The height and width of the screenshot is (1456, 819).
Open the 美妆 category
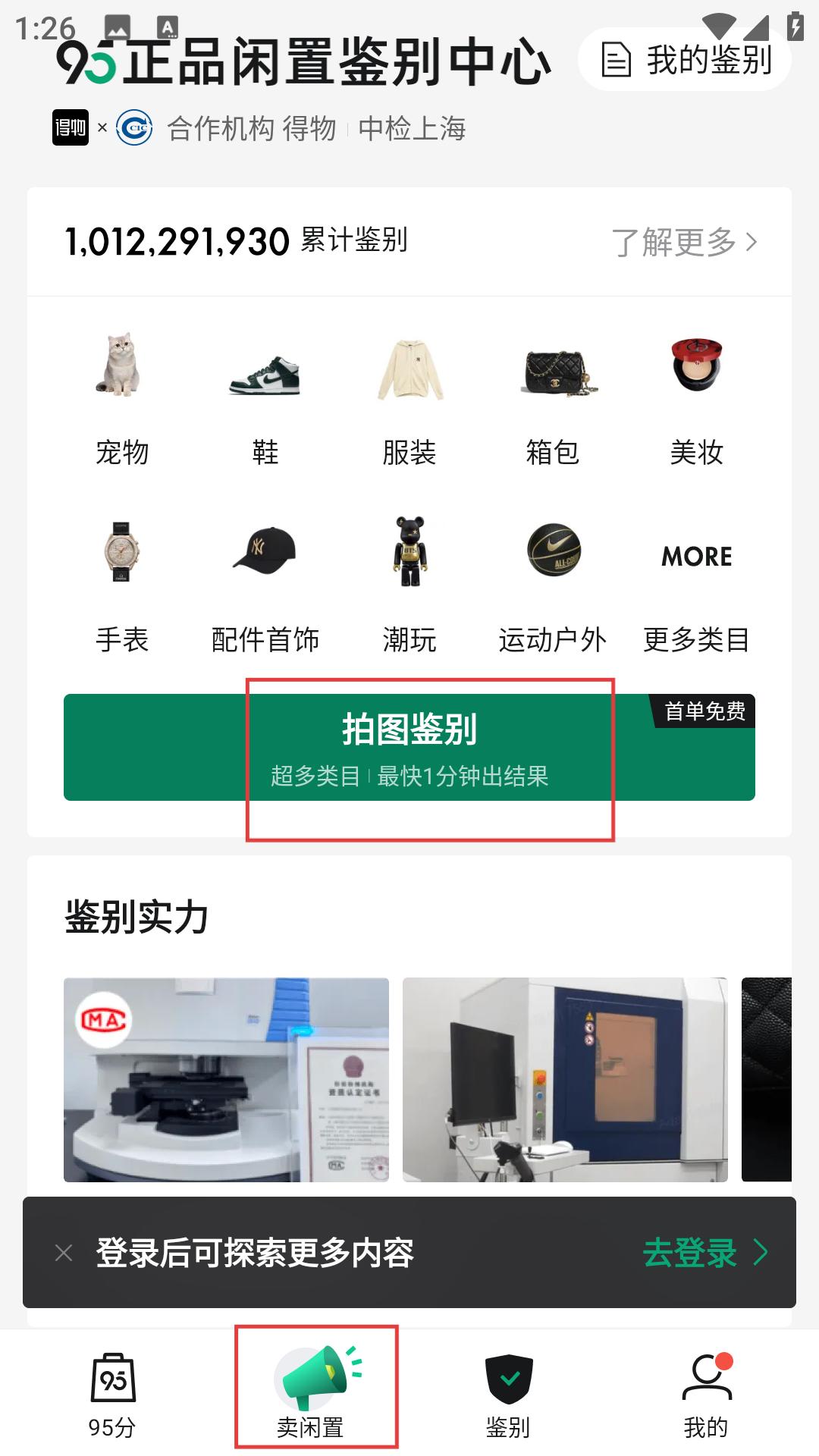tap(696, 398)
